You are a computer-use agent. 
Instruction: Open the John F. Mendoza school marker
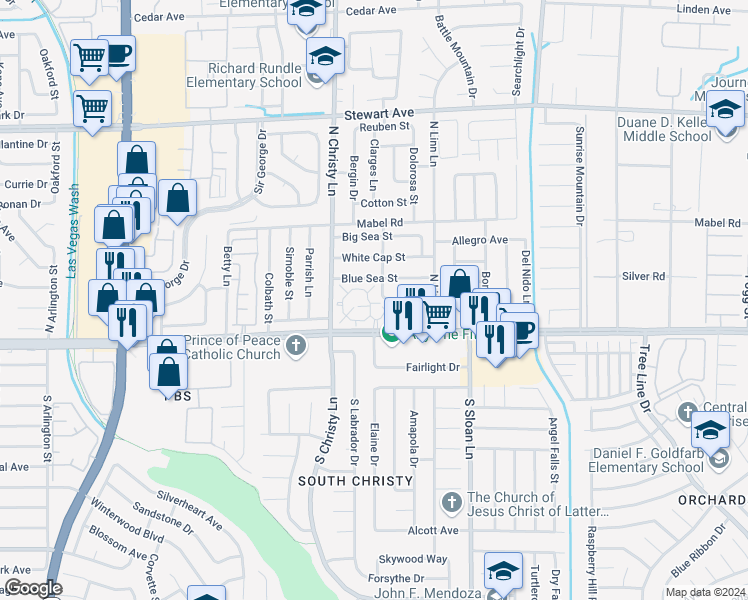coord(502,574)
